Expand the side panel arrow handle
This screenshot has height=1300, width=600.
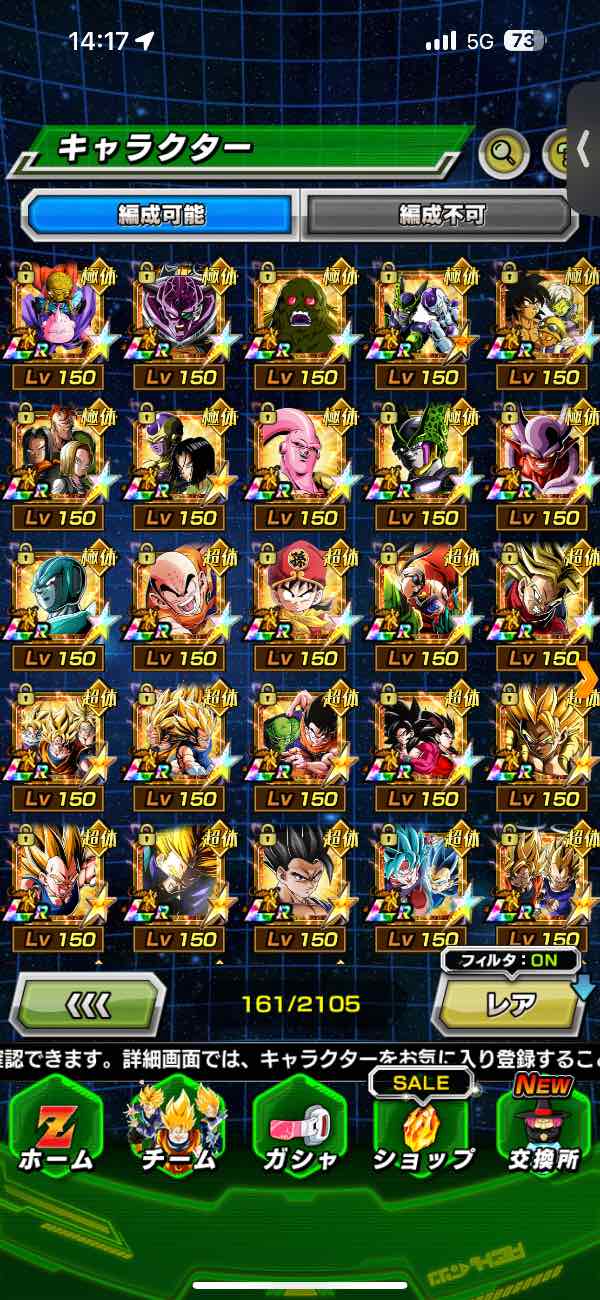coord(584,150)
